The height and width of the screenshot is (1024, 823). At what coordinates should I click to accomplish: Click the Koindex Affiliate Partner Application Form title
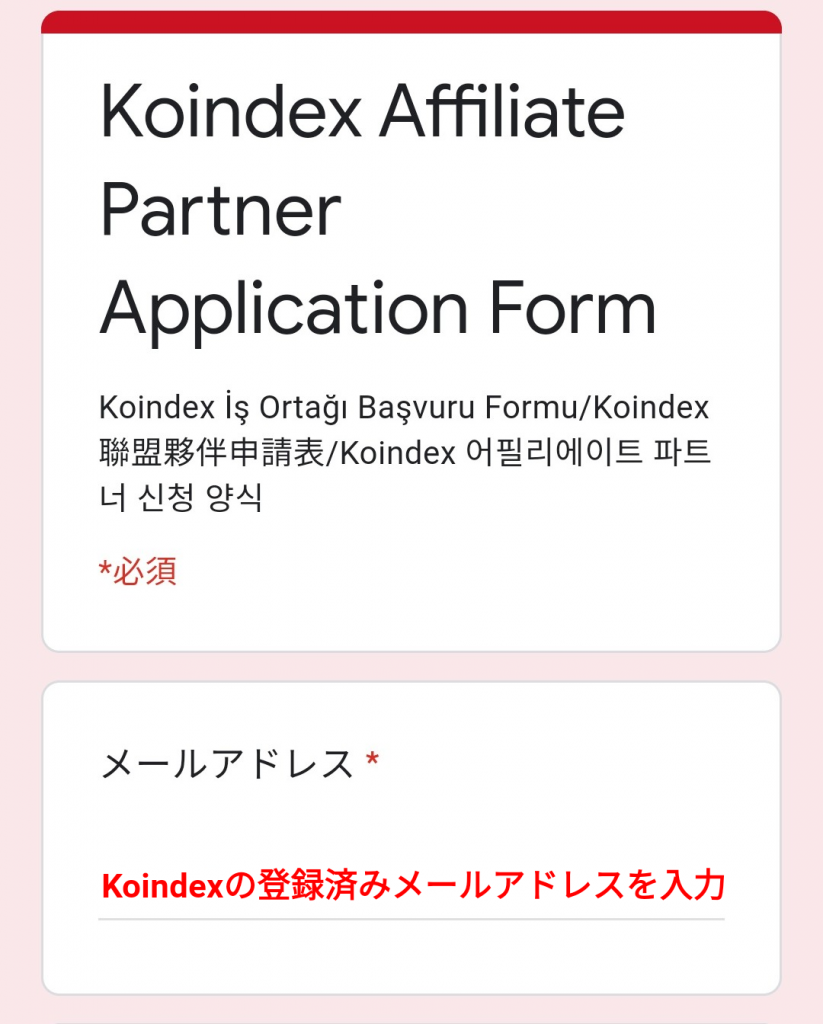[x=370, y=205]
